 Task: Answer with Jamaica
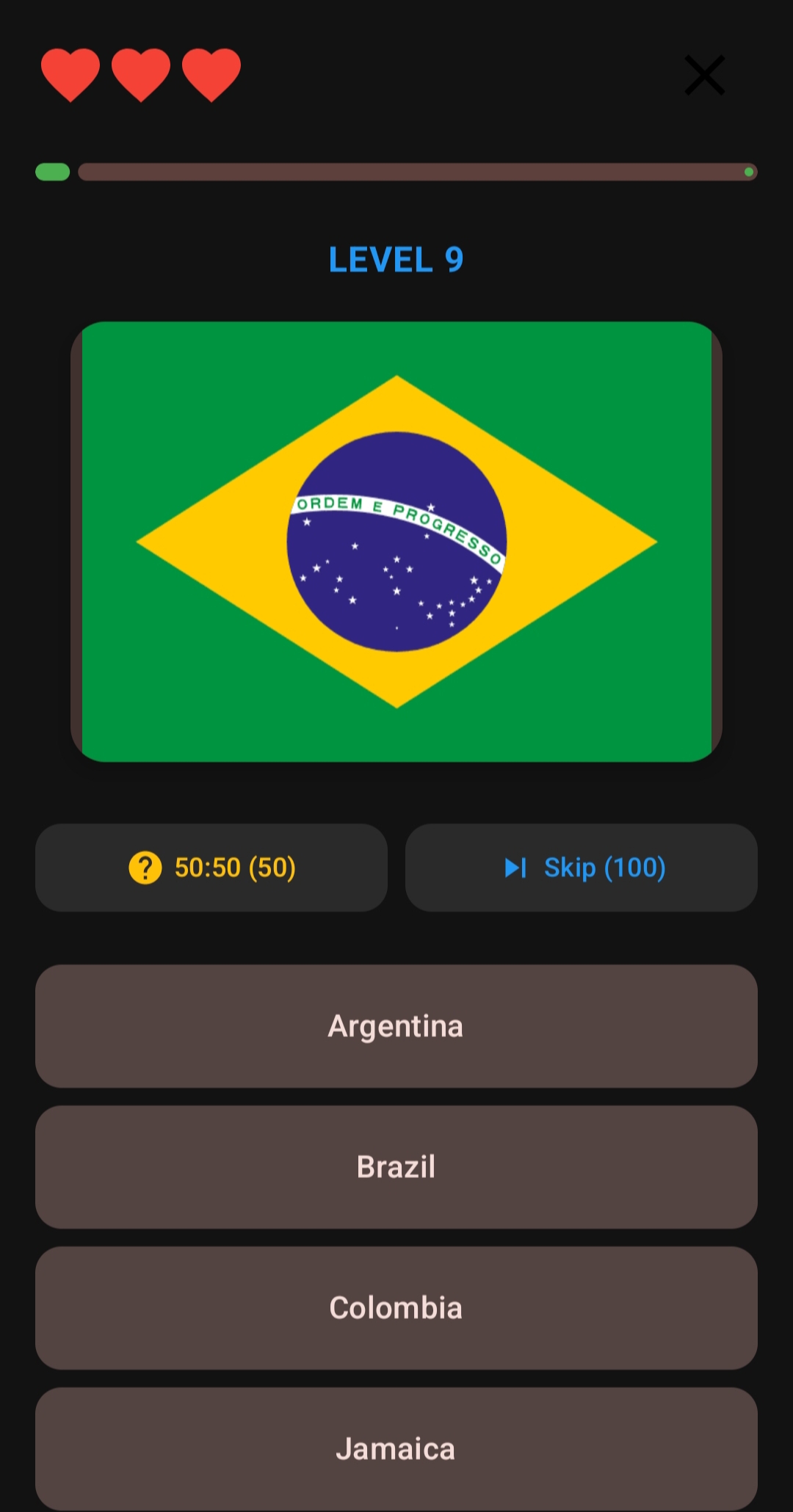pos(396,1447)
